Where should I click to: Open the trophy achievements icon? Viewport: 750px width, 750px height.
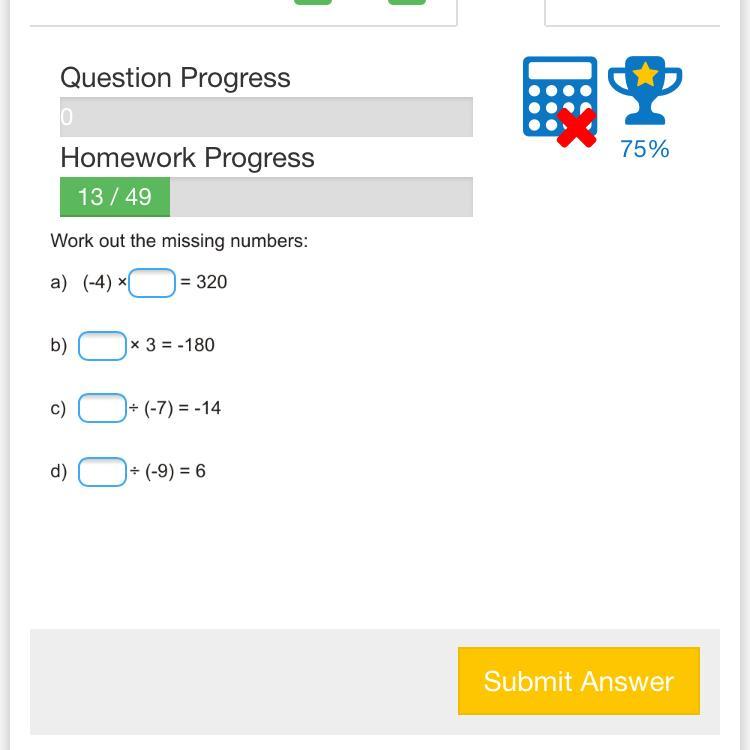(645, 91)
